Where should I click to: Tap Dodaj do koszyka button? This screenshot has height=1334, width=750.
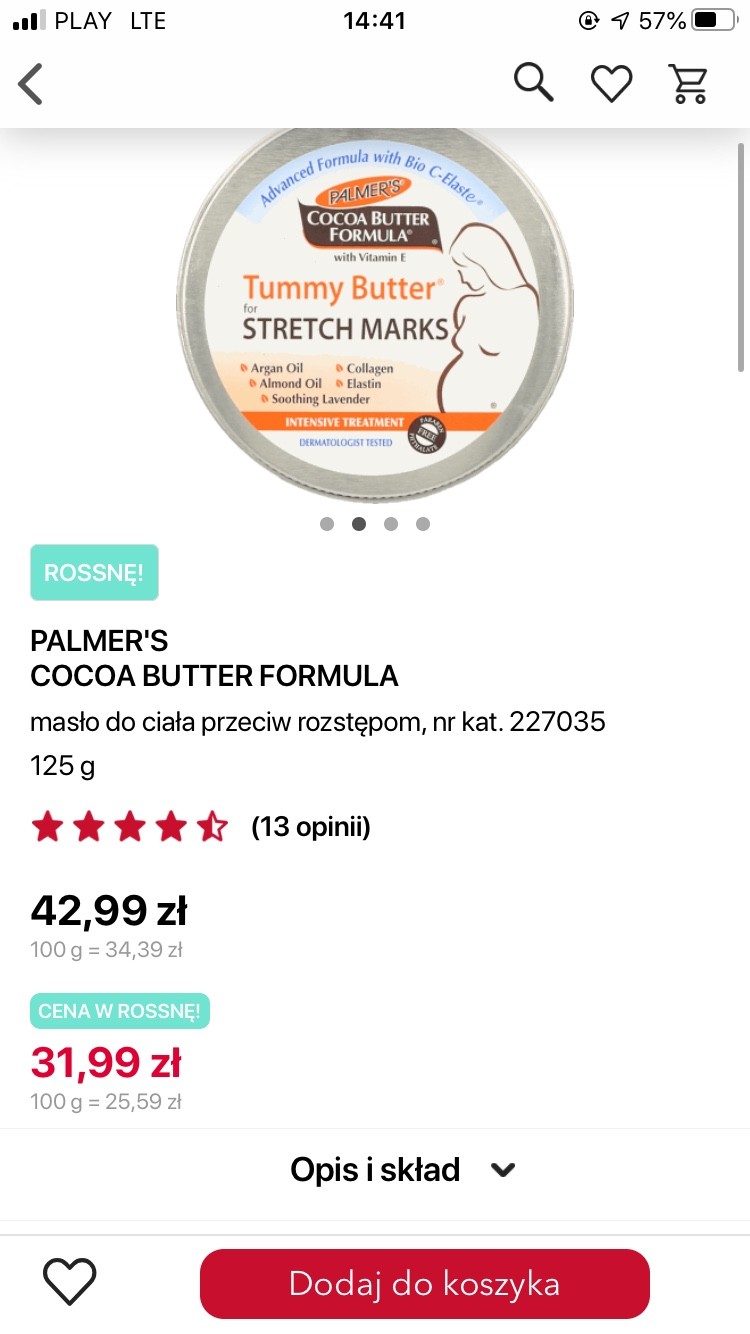(424, 1284)
